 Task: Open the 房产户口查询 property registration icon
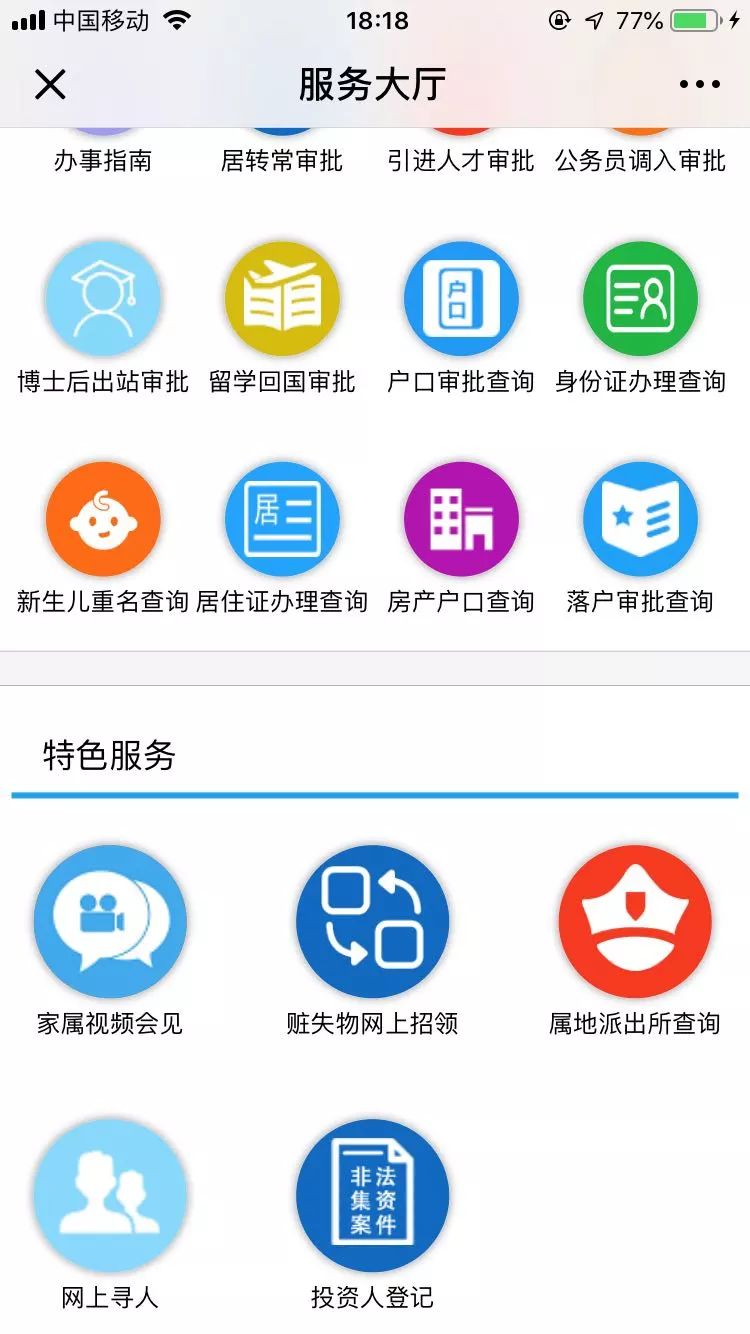pos(460,518)
